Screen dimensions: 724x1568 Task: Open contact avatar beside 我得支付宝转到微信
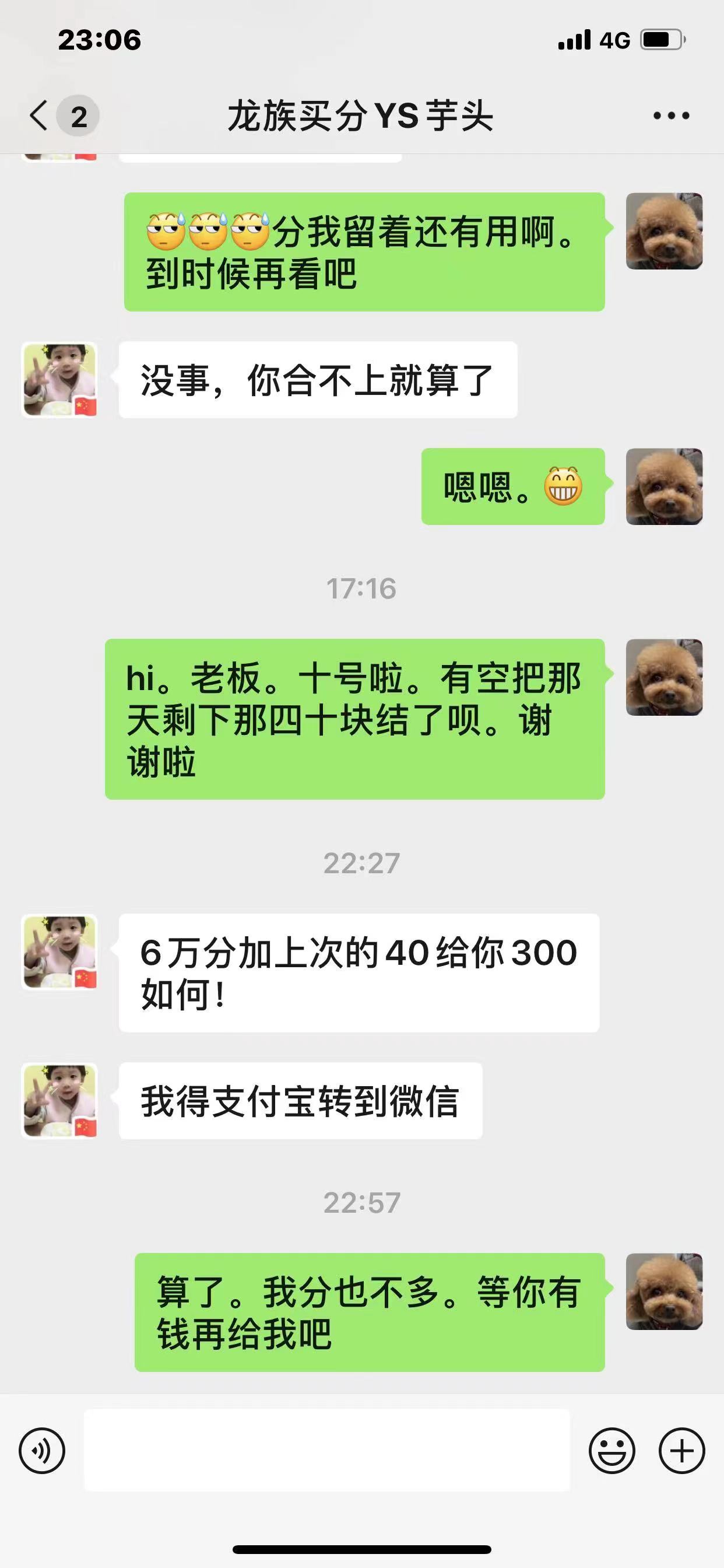pyautogui.click(x=59, y=1101)
